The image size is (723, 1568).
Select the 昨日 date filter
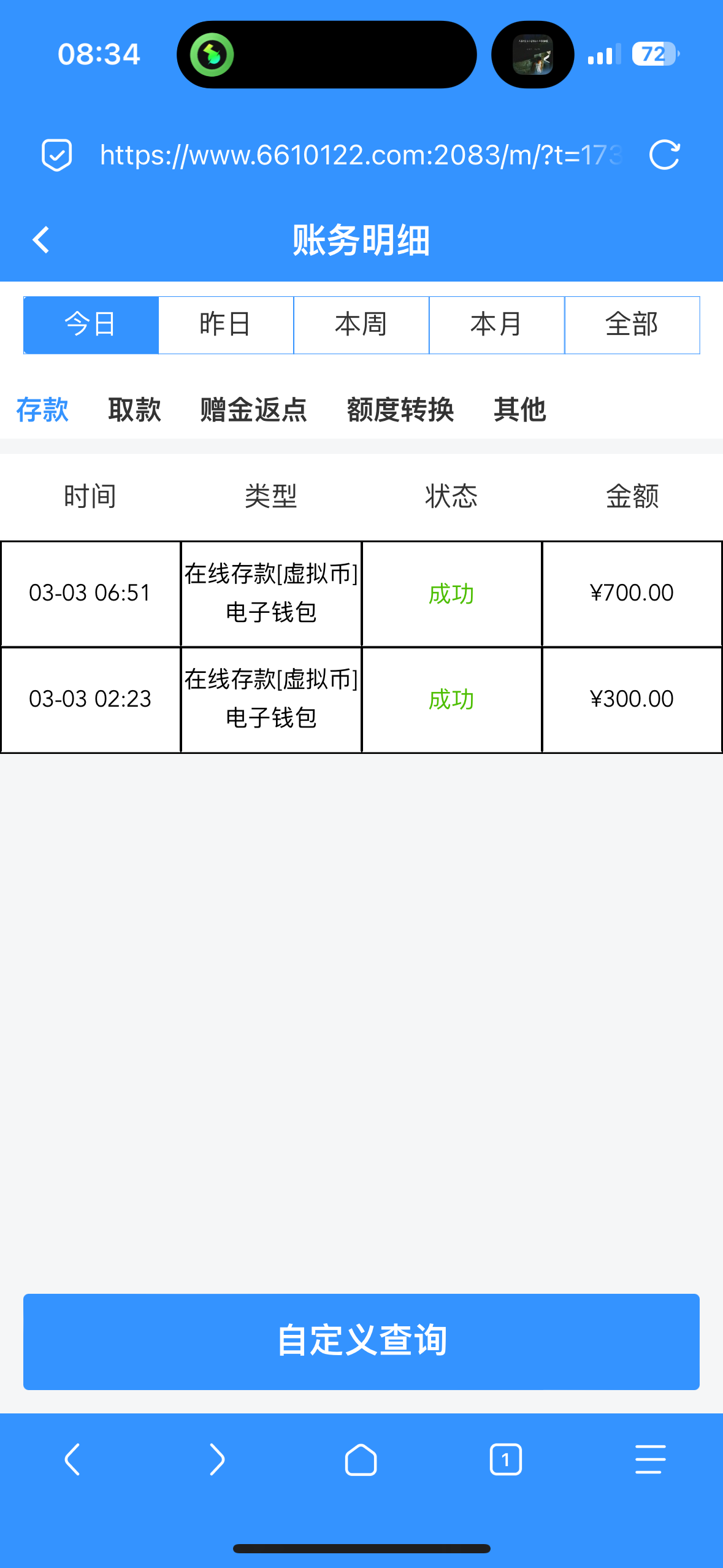[x=226, y=325]
